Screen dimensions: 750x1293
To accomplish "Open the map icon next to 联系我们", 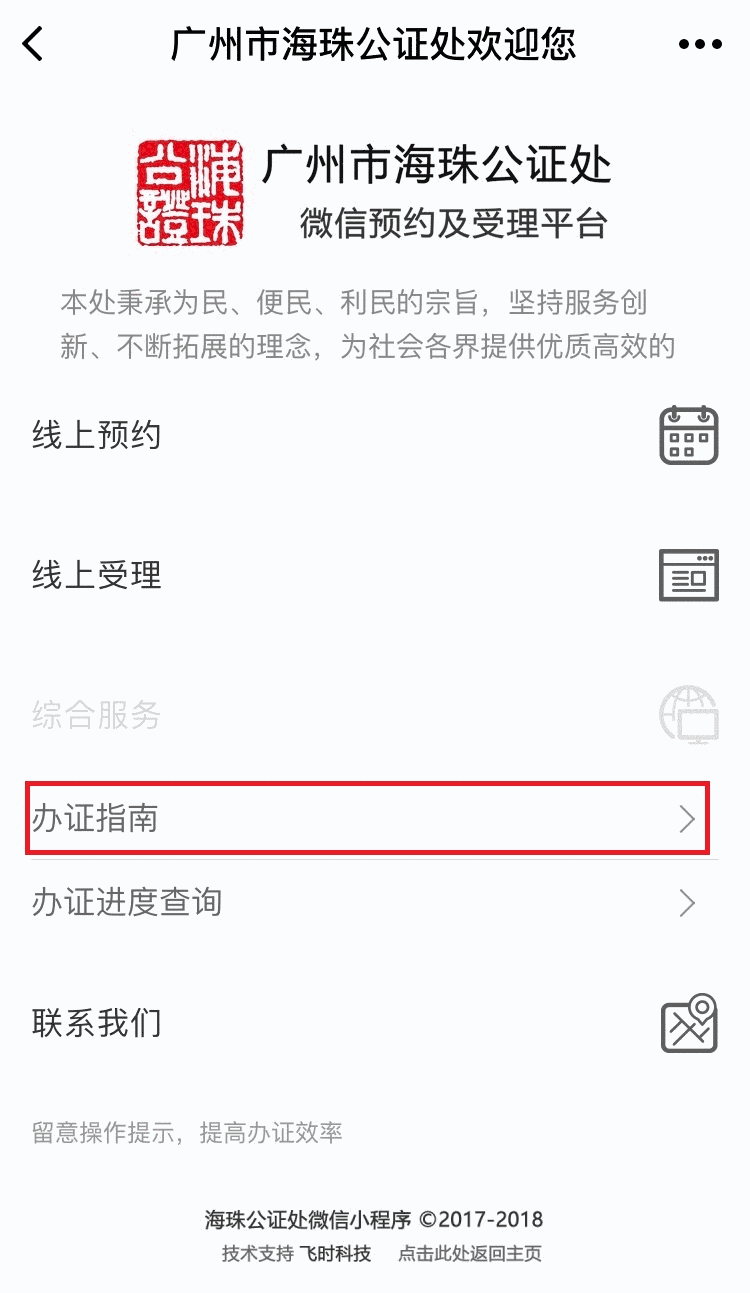I will pos(688,1023).
